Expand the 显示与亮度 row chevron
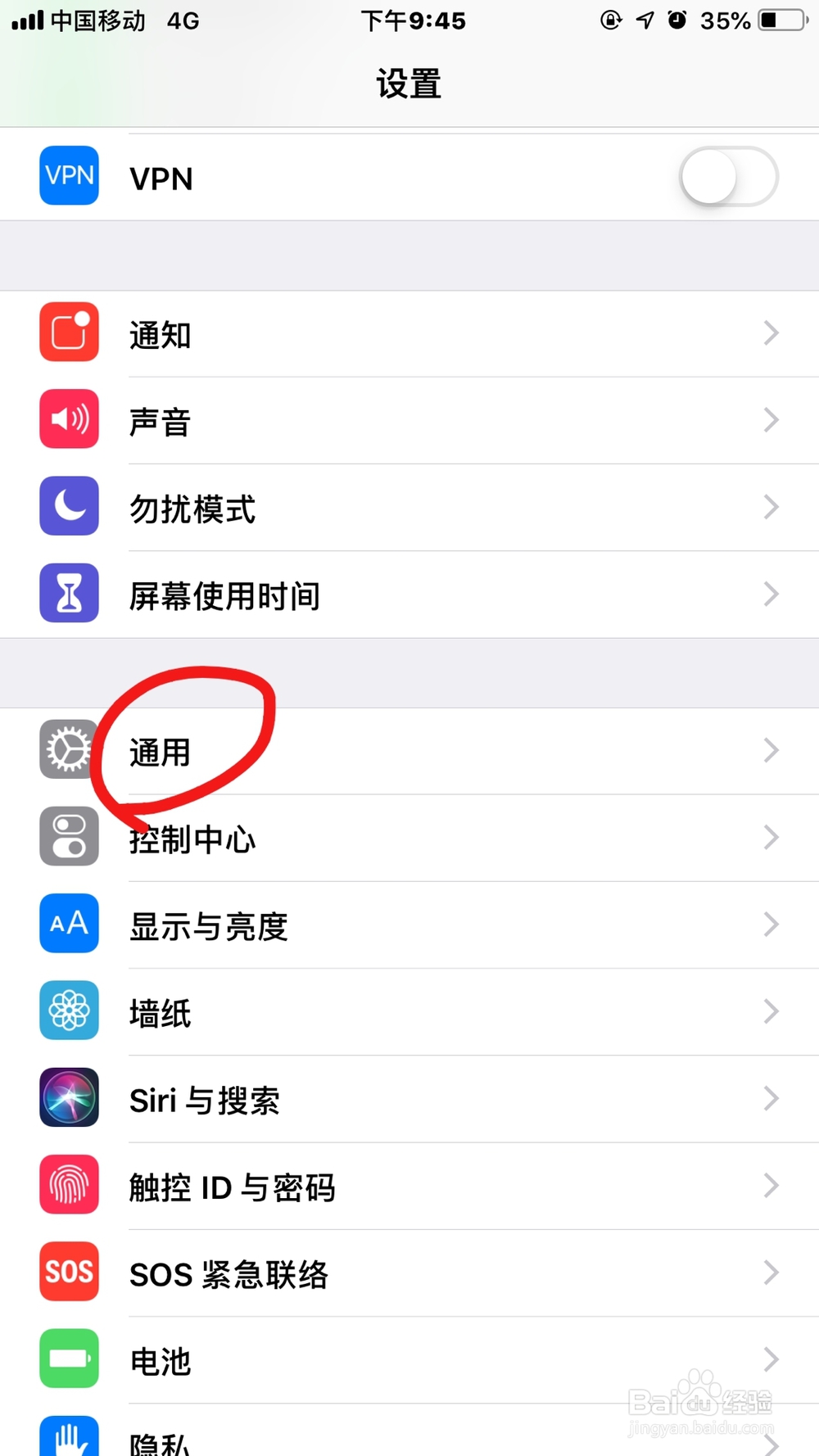Screen dimensions: 819x1456 point(770,925)
